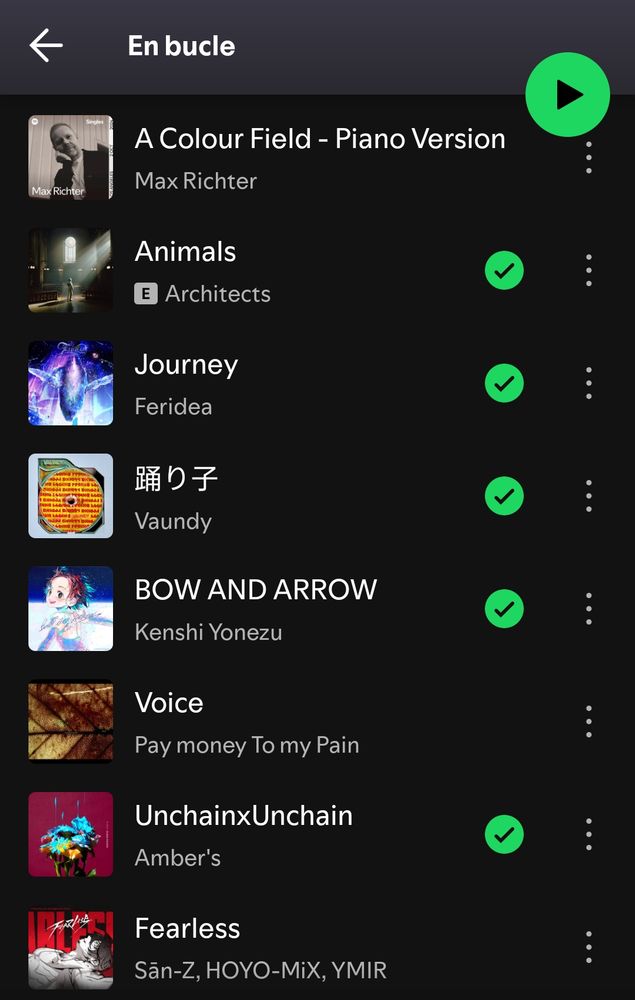
Task: Play Voice by Pay money To my Pain
Action: pyautogui.click(x=169, y=703)
